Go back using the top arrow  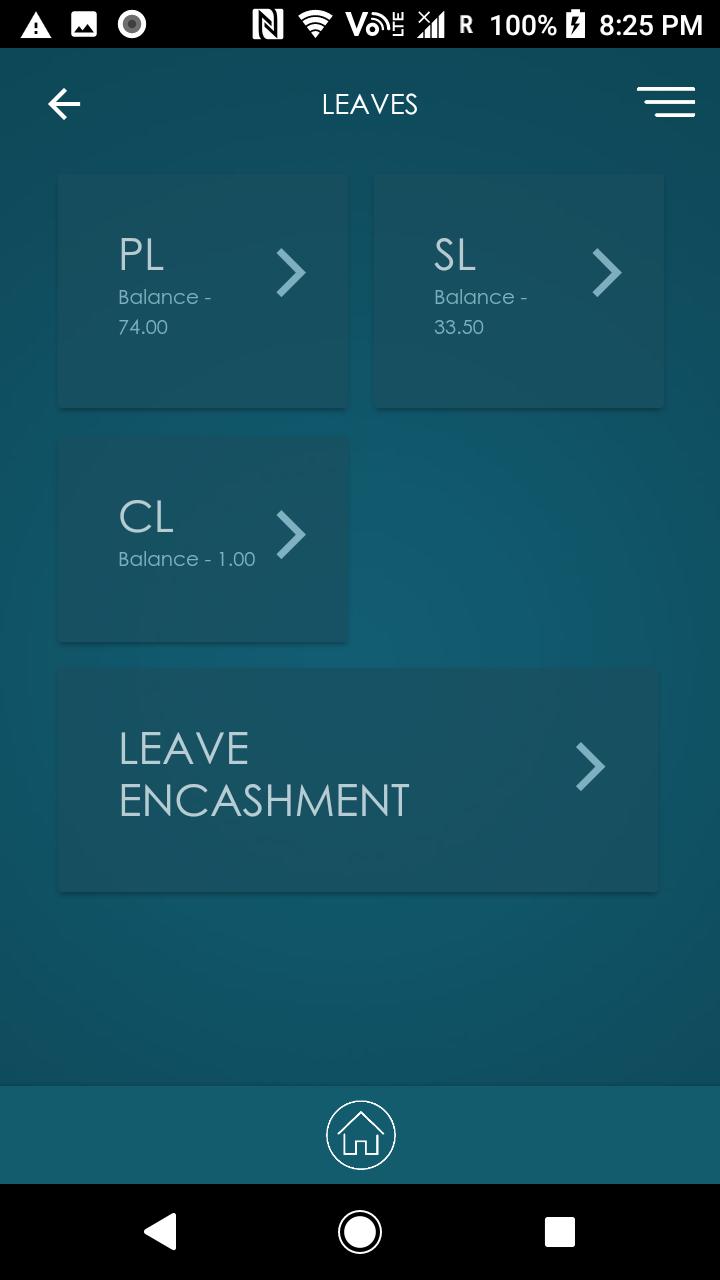(x=64, y=104)
